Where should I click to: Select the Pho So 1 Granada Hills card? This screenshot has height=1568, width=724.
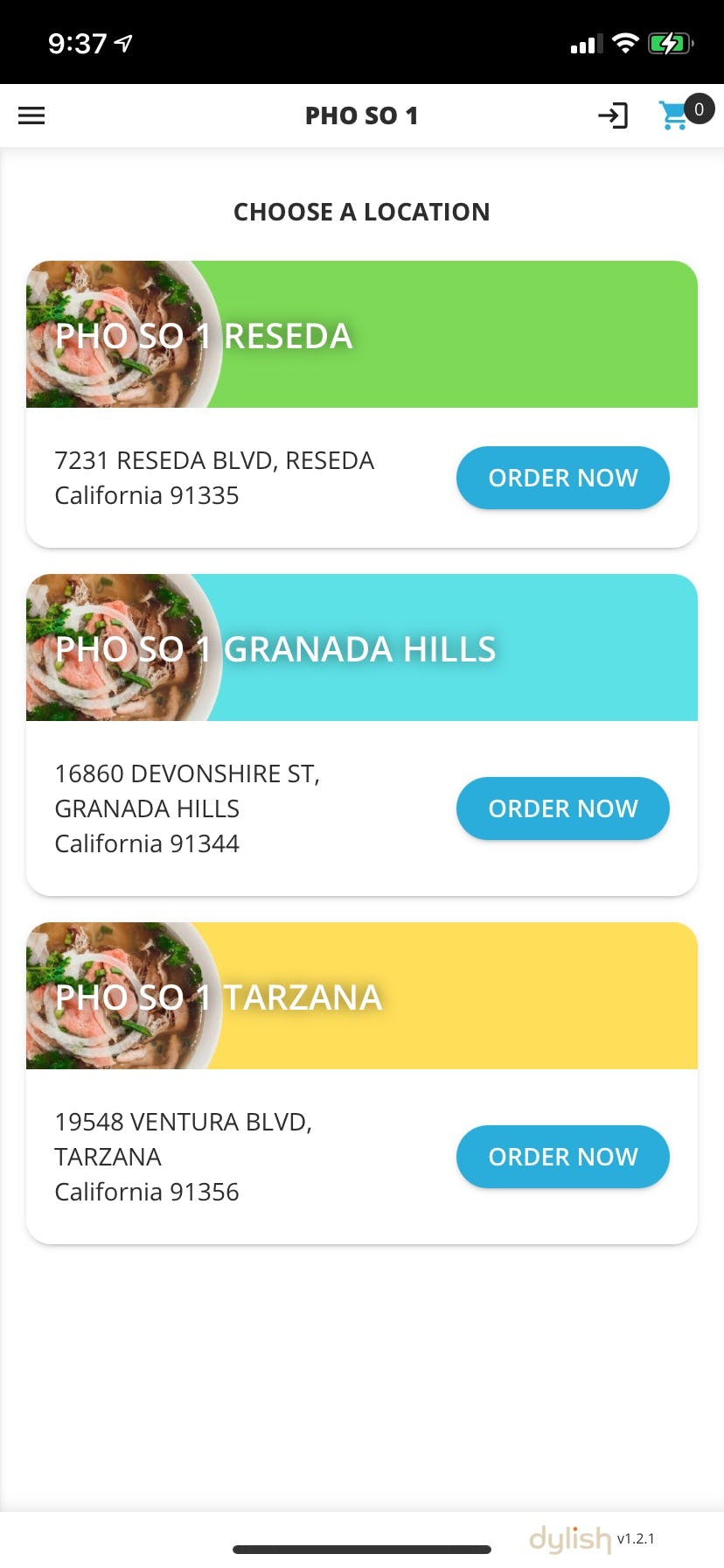click(362, 648)
